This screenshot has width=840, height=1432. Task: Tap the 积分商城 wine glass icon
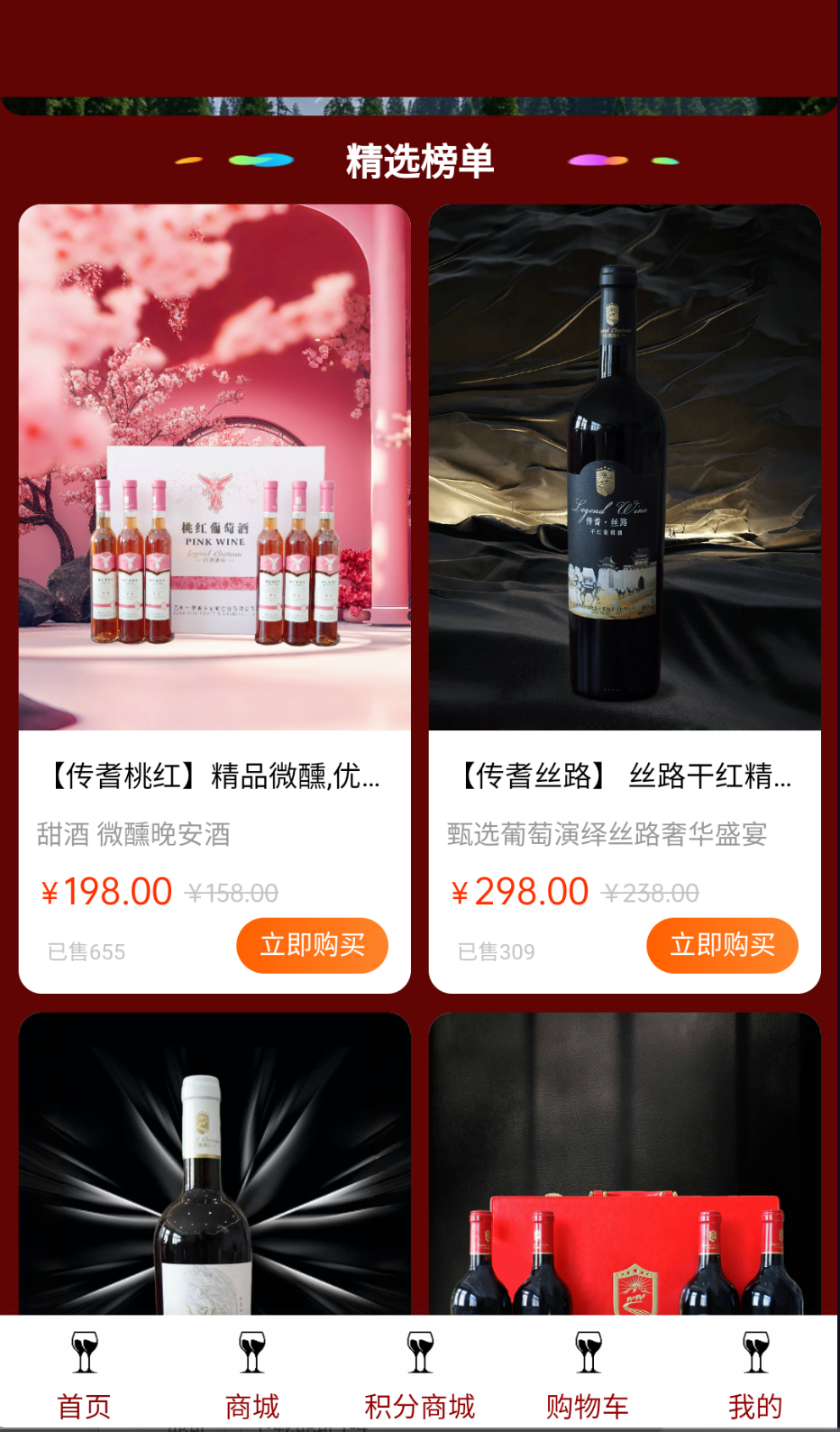[420, 1353]
